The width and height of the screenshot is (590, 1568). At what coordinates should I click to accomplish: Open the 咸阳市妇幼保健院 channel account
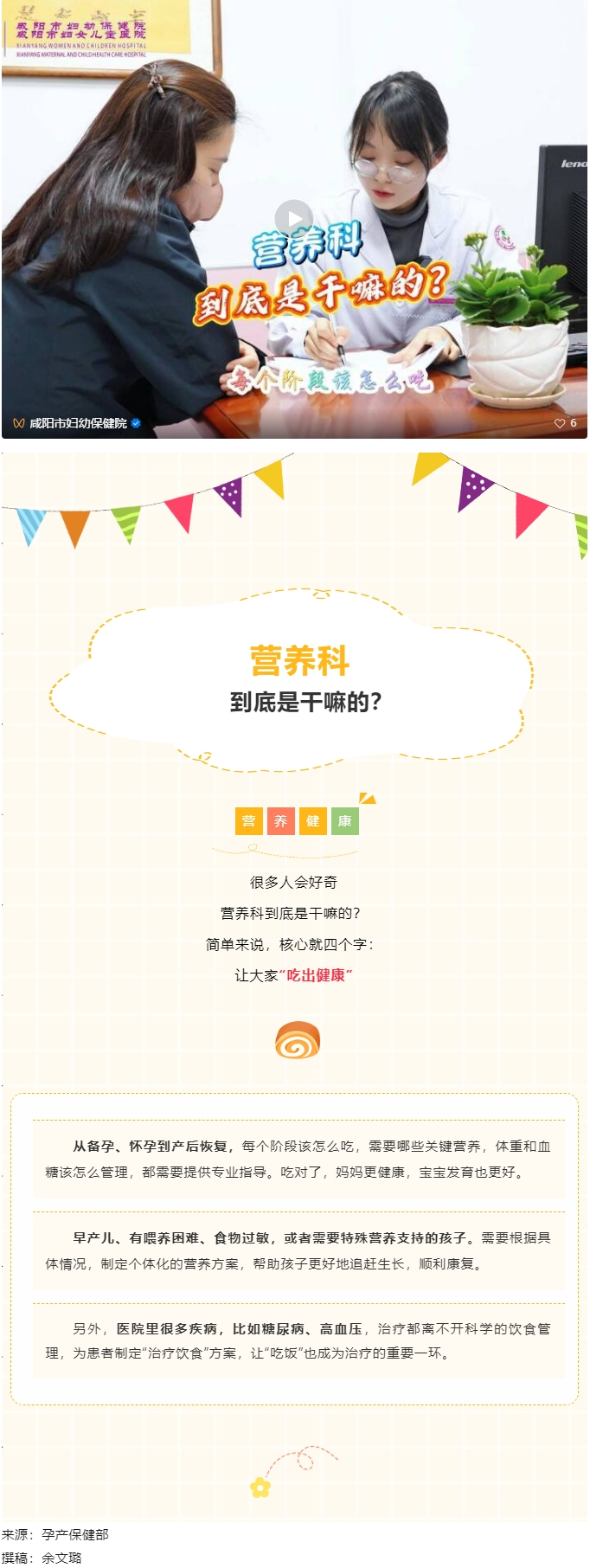[x=78, y=423]
